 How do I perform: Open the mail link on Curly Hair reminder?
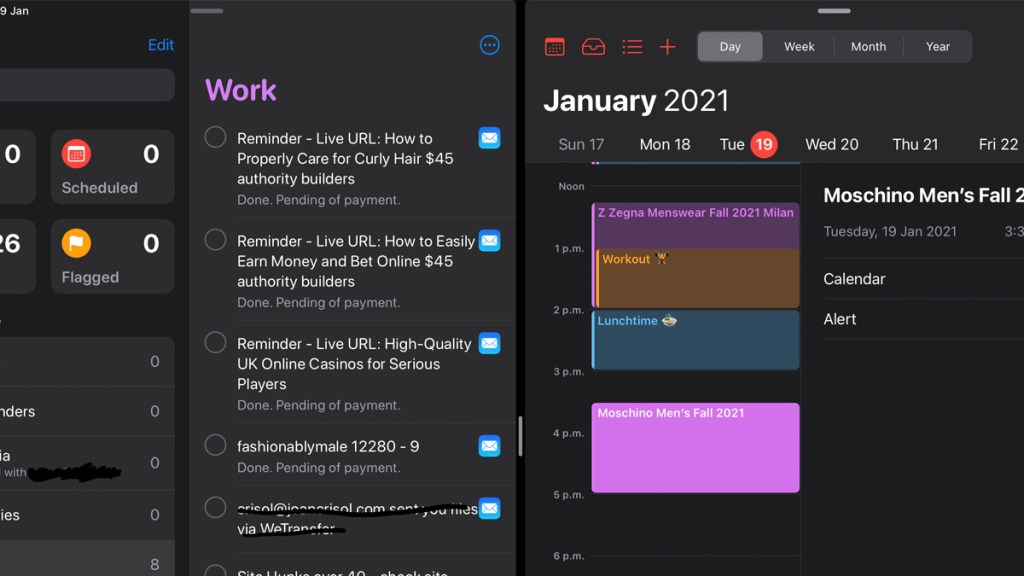(489, 138)
